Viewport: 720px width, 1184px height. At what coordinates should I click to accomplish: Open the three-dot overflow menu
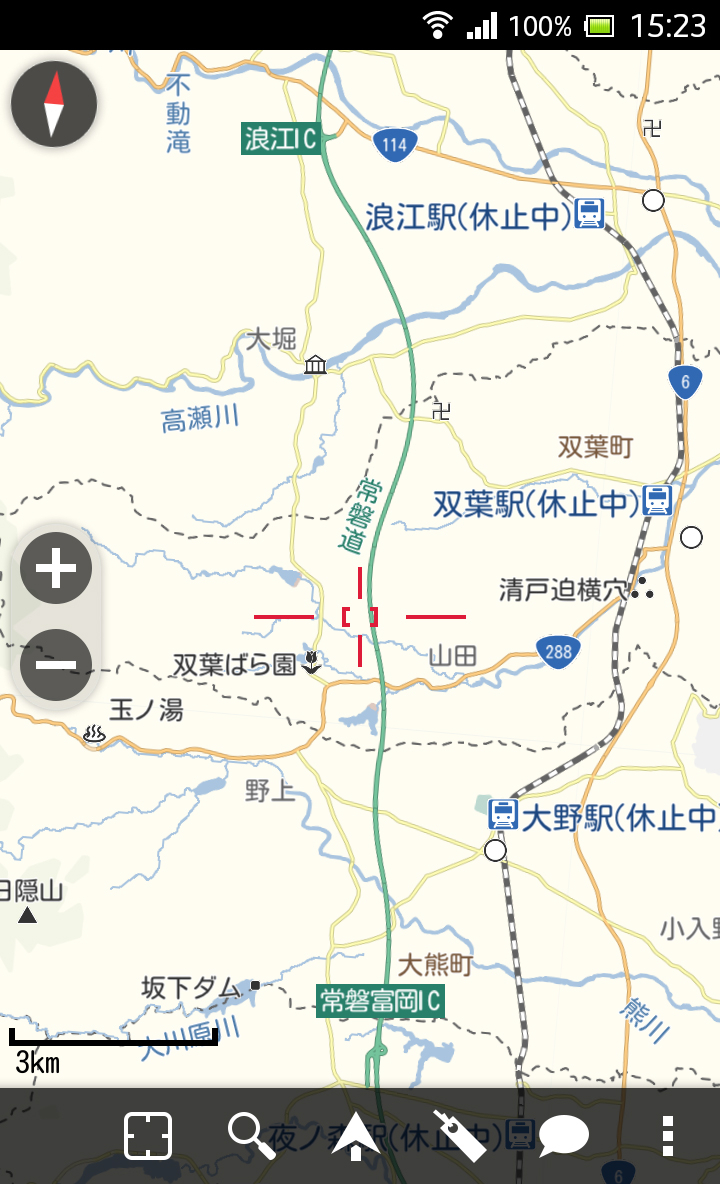click(x=667, y=1135)
